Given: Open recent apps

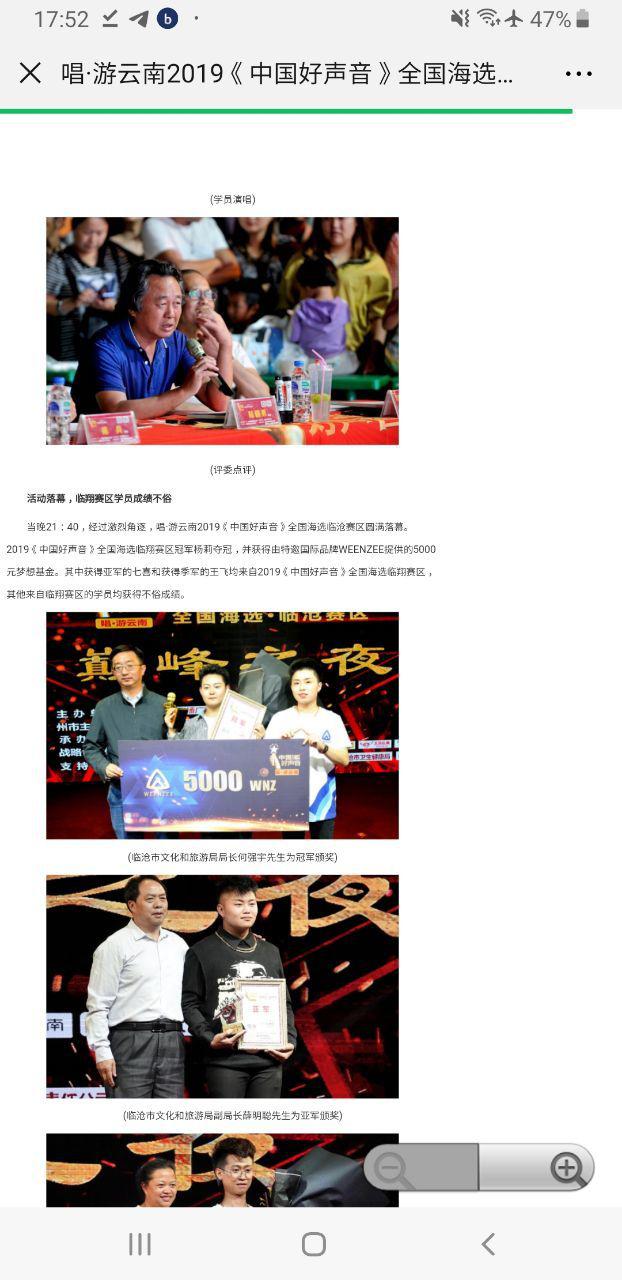Looking at the screenshot, I should (140, 1244).
